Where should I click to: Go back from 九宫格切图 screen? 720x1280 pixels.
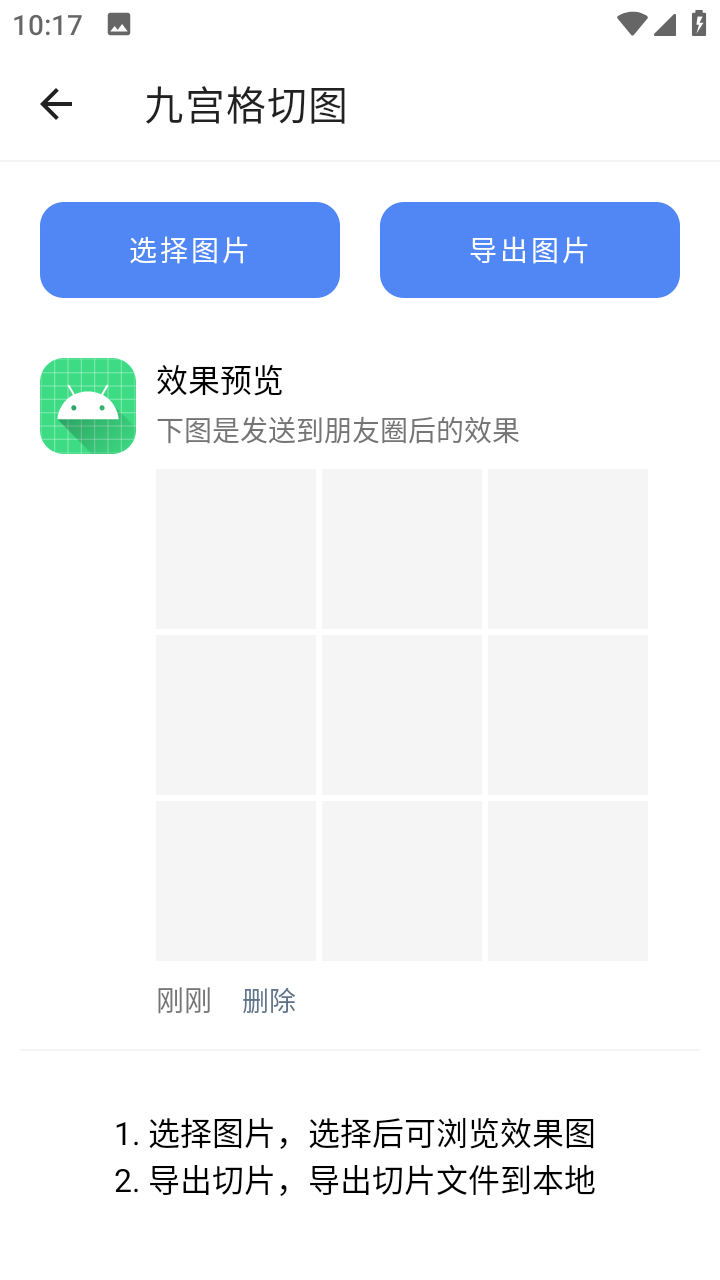pyautogui.click(x=56, y=104)
